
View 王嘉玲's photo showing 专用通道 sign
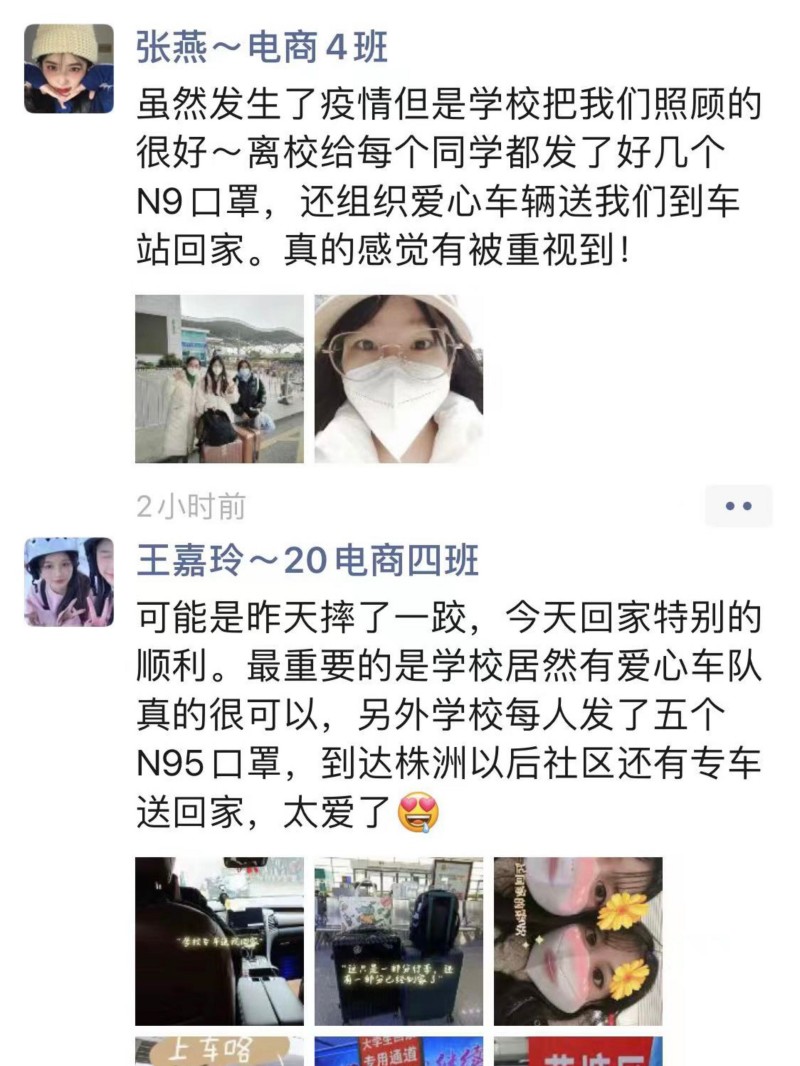click(x=398, y=1051)
